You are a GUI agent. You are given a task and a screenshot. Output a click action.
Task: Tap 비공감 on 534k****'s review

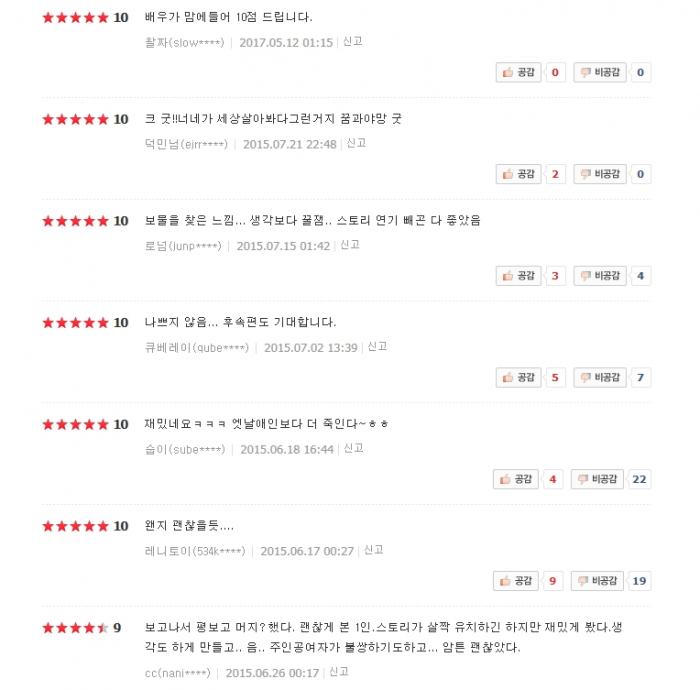(597, 581)
